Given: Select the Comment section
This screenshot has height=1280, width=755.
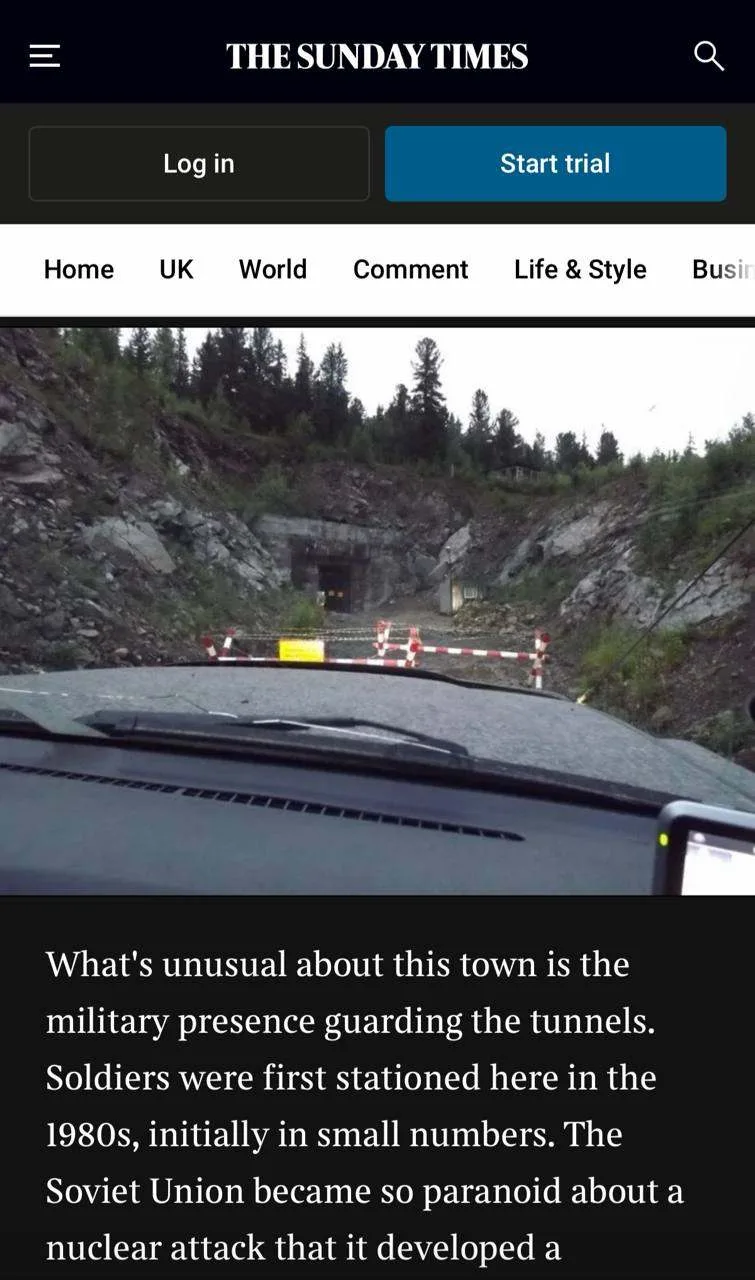Looking at the screenshot, I should (x=410, y=270).
